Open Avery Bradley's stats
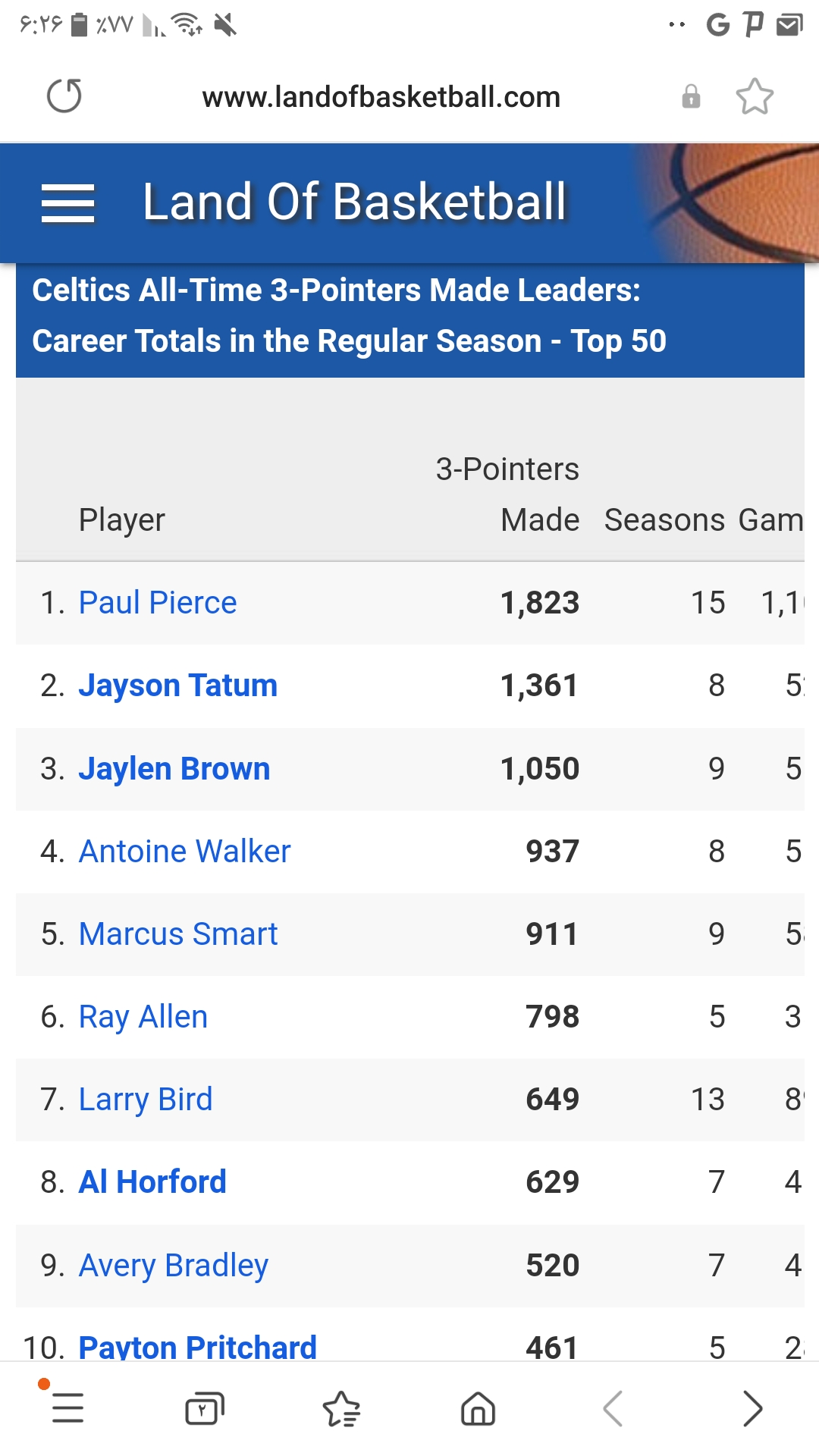Viewport: 819px width, 1456px height. (174, 1266)
